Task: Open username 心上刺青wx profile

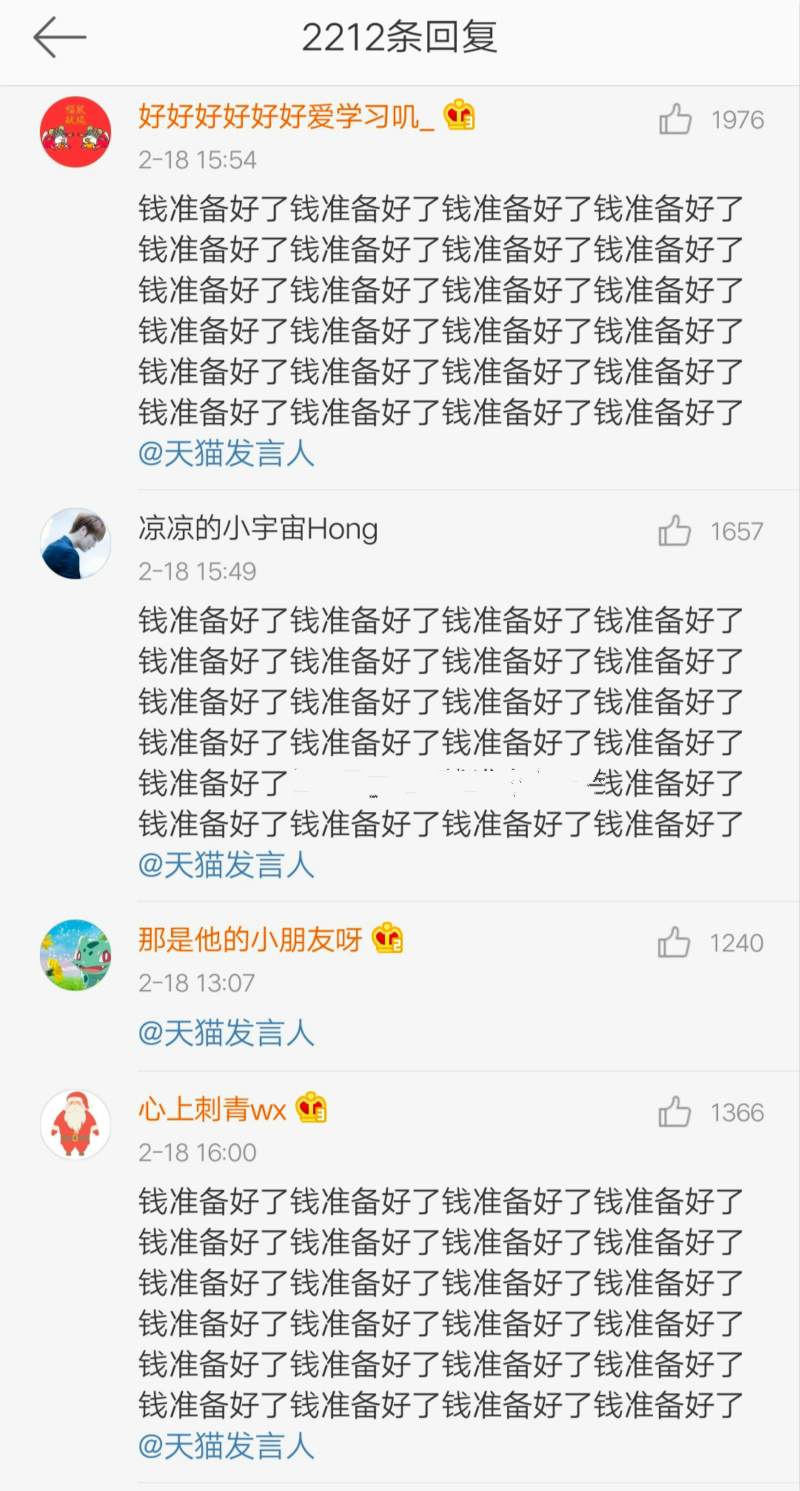Action: pyautogui.click(x=212, y=1109)
